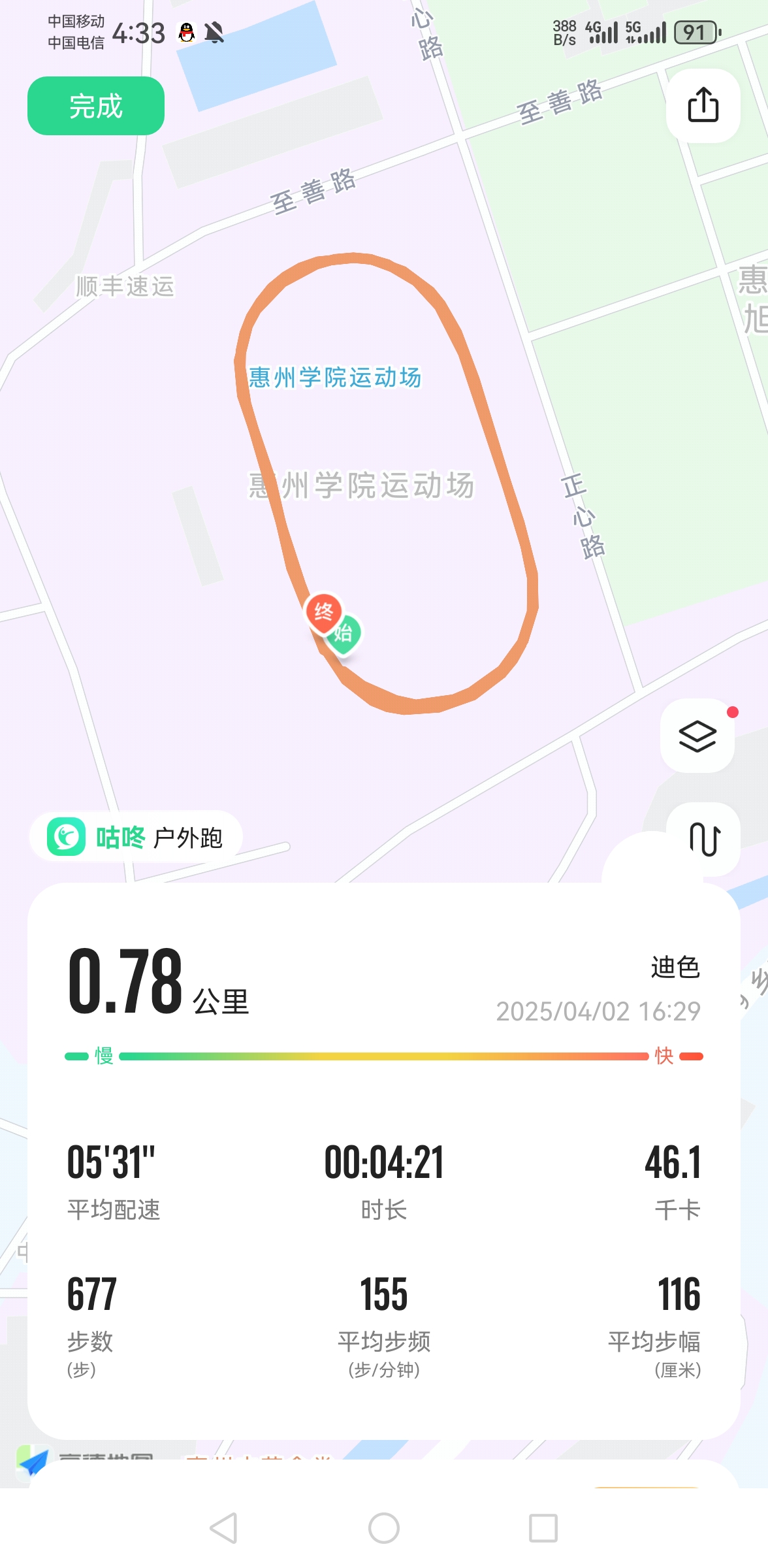Go back with the system back button

click(x=224, y=1528)
